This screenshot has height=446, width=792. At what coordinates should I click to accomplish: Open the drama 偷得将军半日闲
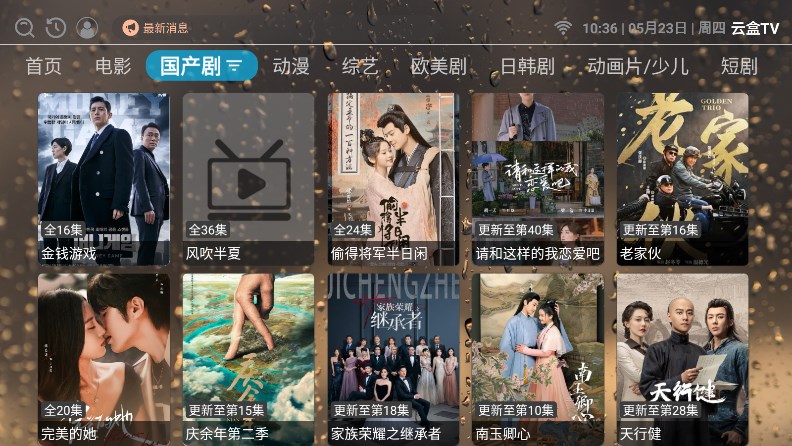(x=393, y=178)
